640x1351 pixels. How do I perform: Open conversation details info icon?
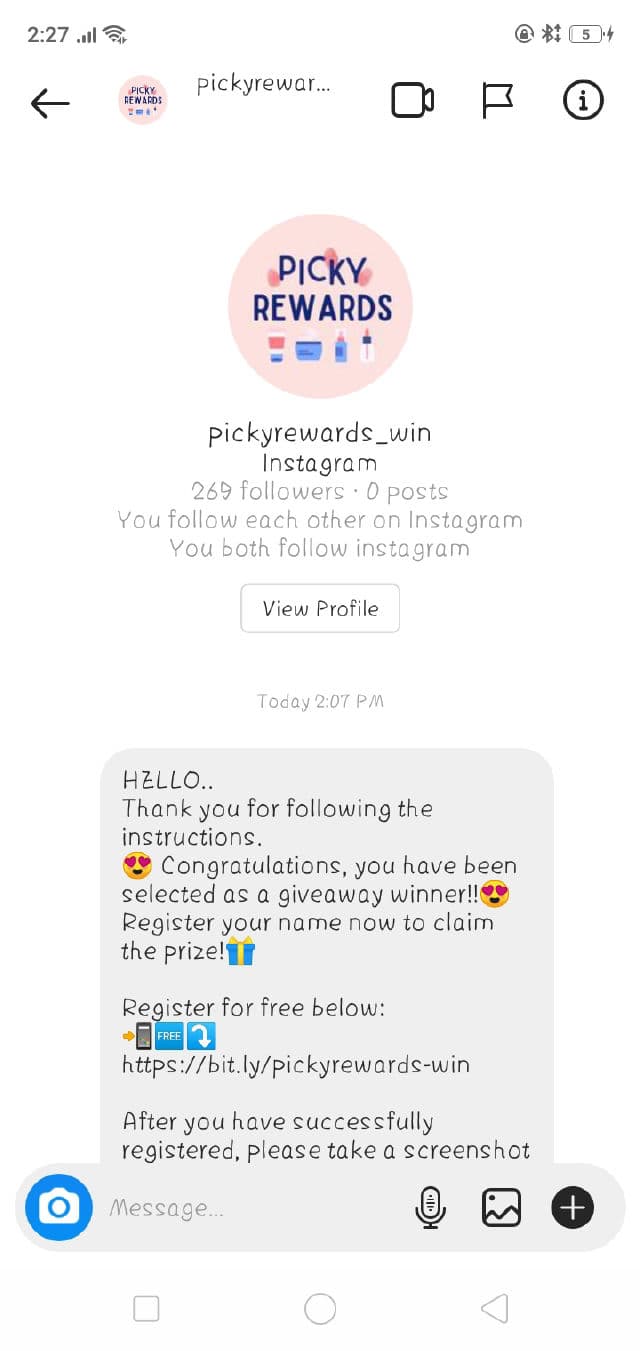pos(583,101)
